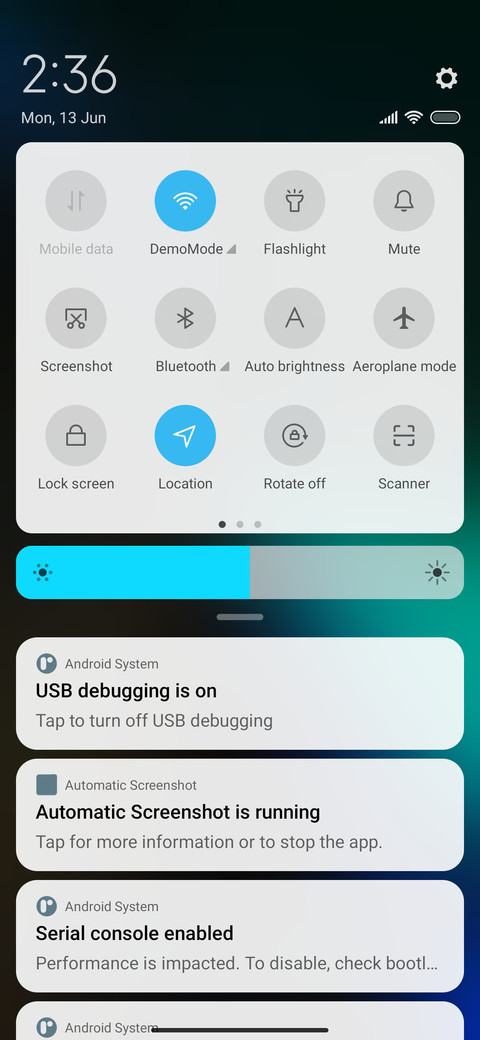Image resolution: width=480 pixels, height=1040 pixels.
Task: Expand the Wi-Fi list arrow beside DemoMode
Action: click(231, 249)
